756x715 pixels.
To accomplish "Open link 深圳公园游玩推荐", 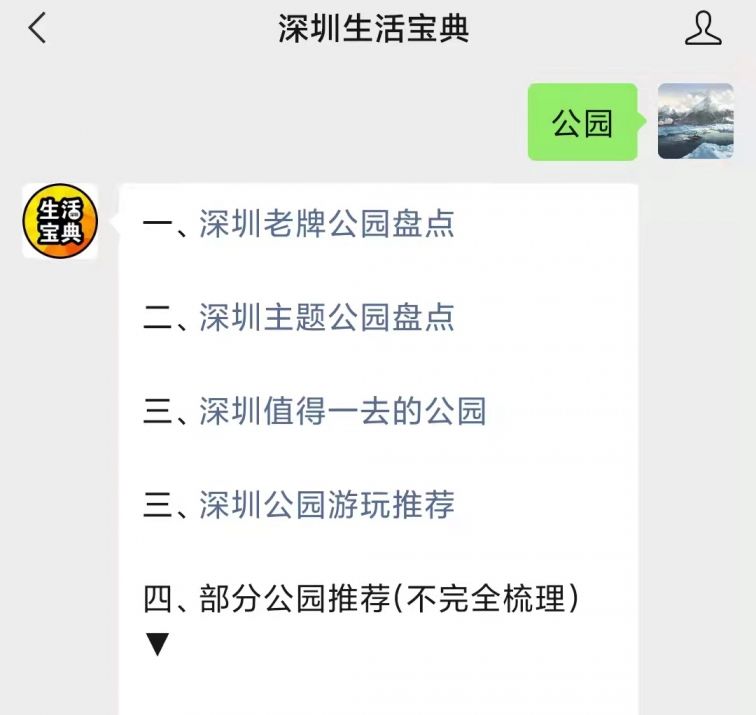I will pos(327,505).
